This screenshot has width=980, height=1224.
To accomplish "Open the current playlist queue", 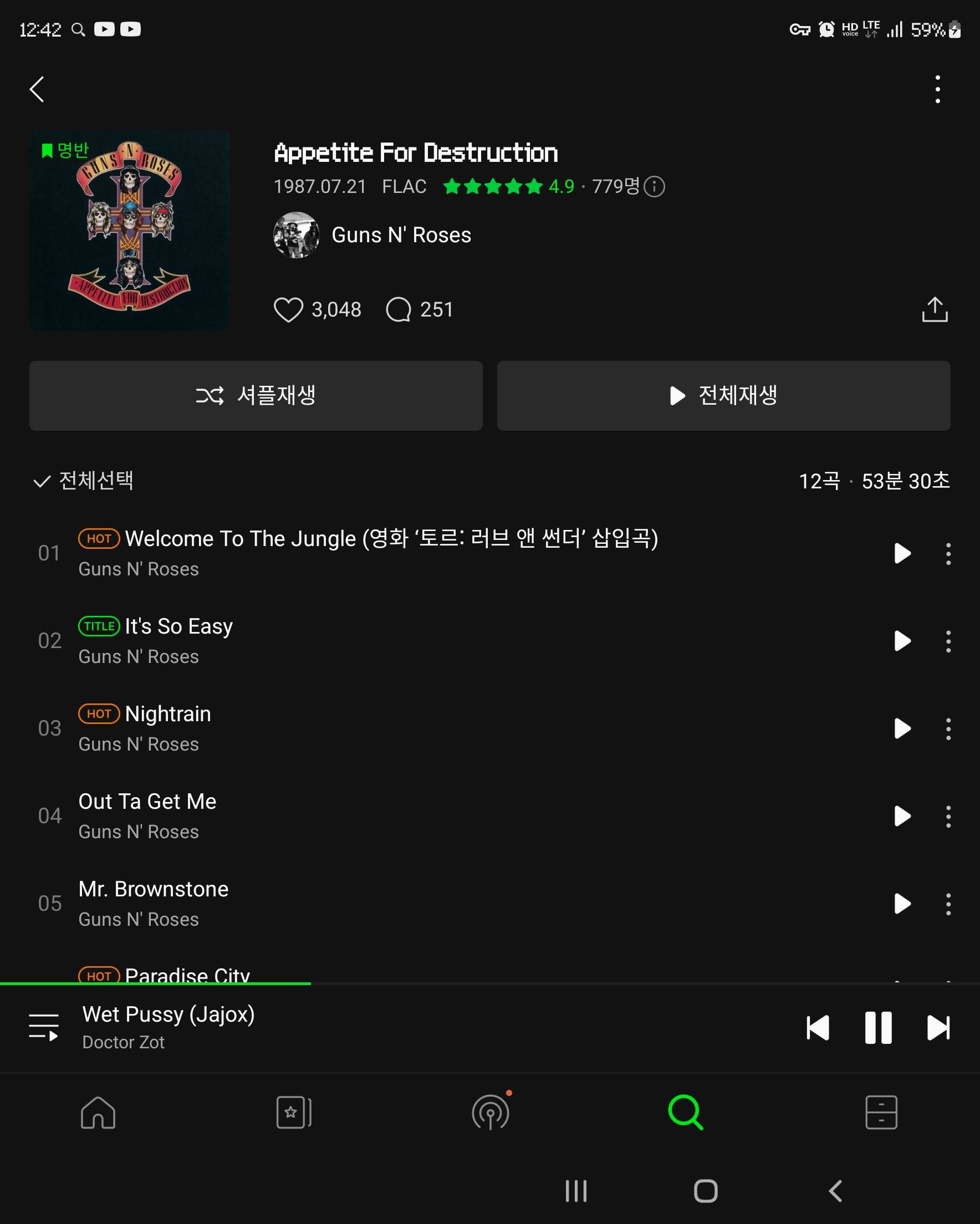I will (44, 1028).
